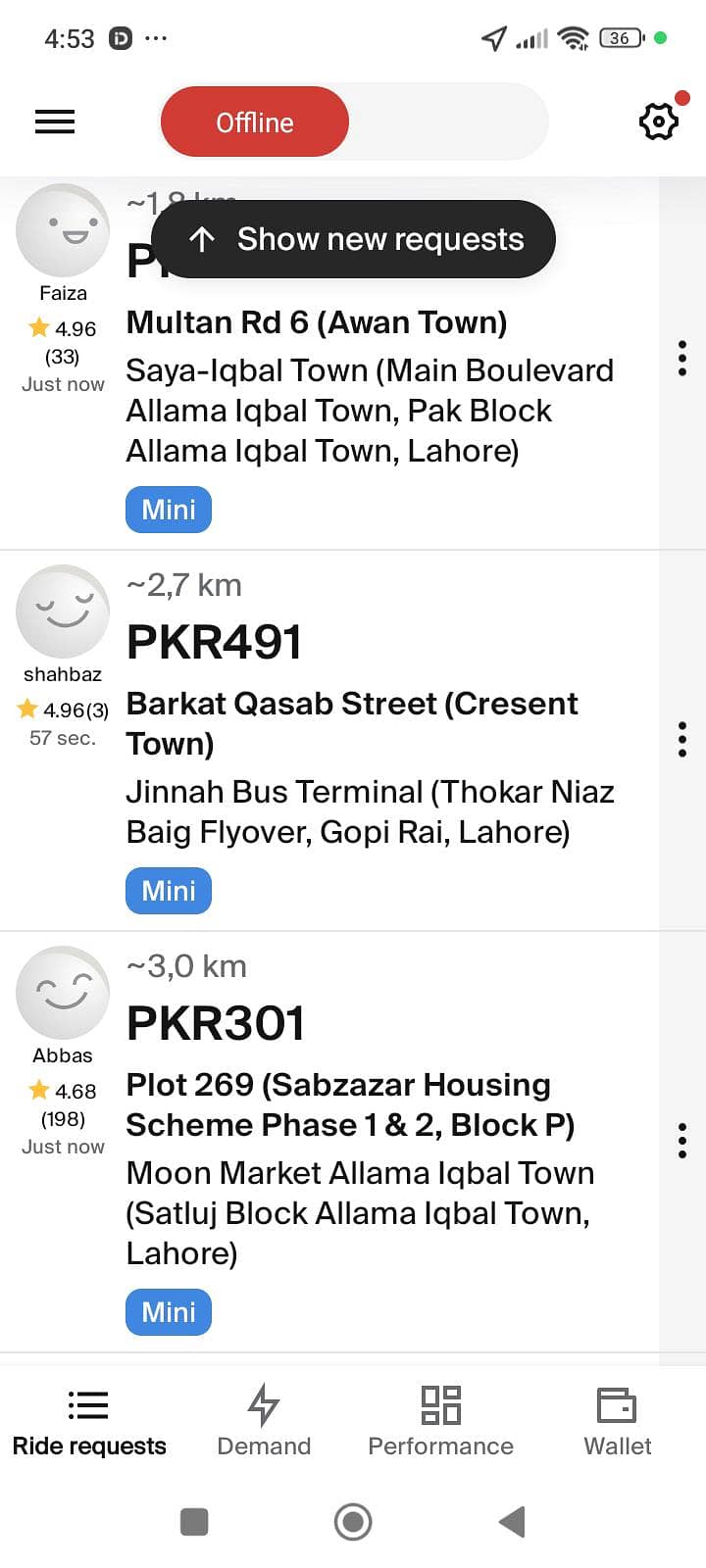
Task: Open settings via the gear icon
Action: tap(659, 122)
